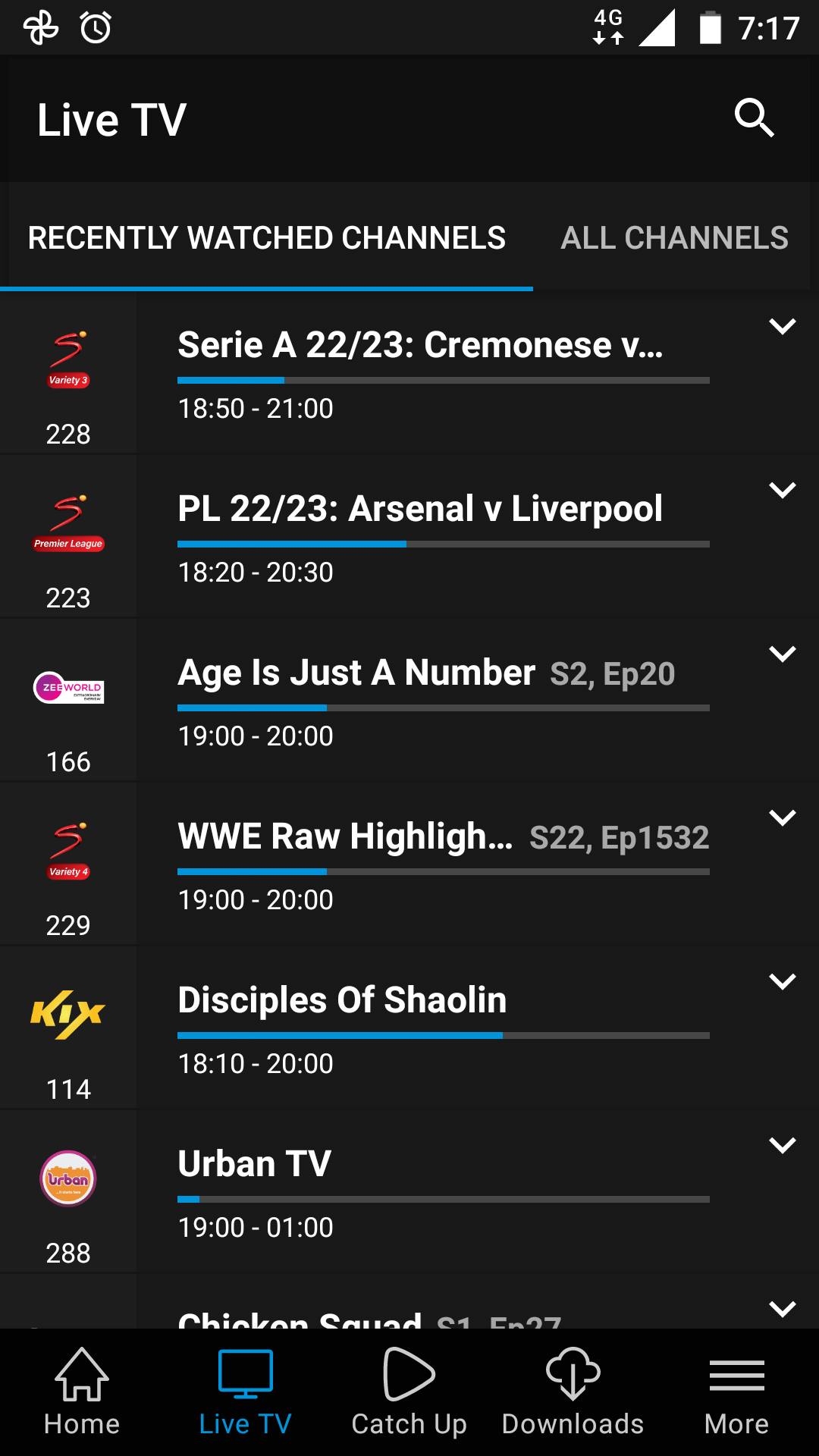Open WWE Raw Highlights on channel 229

click(346, 837)
